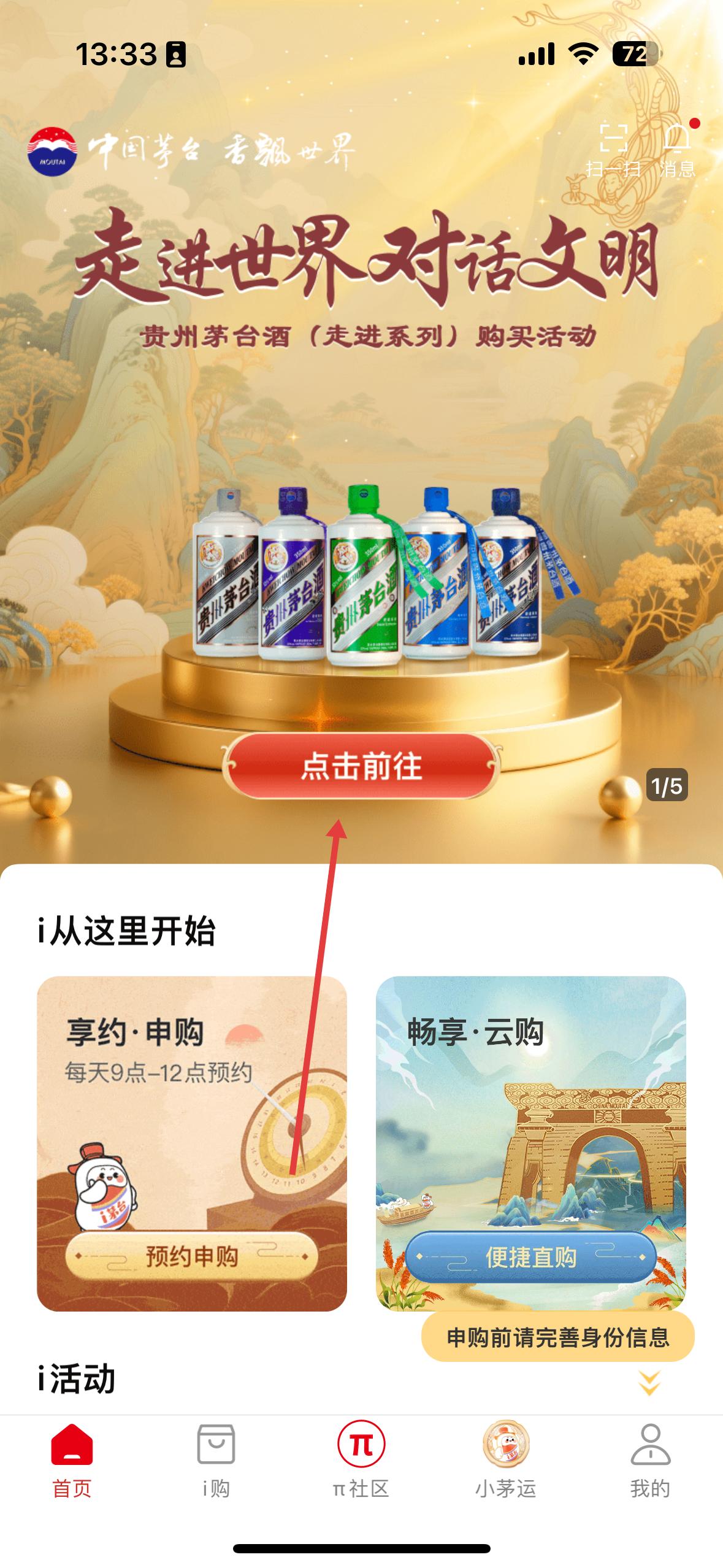The height and width of the screenshot is (1568, 723).
Task: Expand the yellow double-chevron arrow
Action: coord(649,1383)
